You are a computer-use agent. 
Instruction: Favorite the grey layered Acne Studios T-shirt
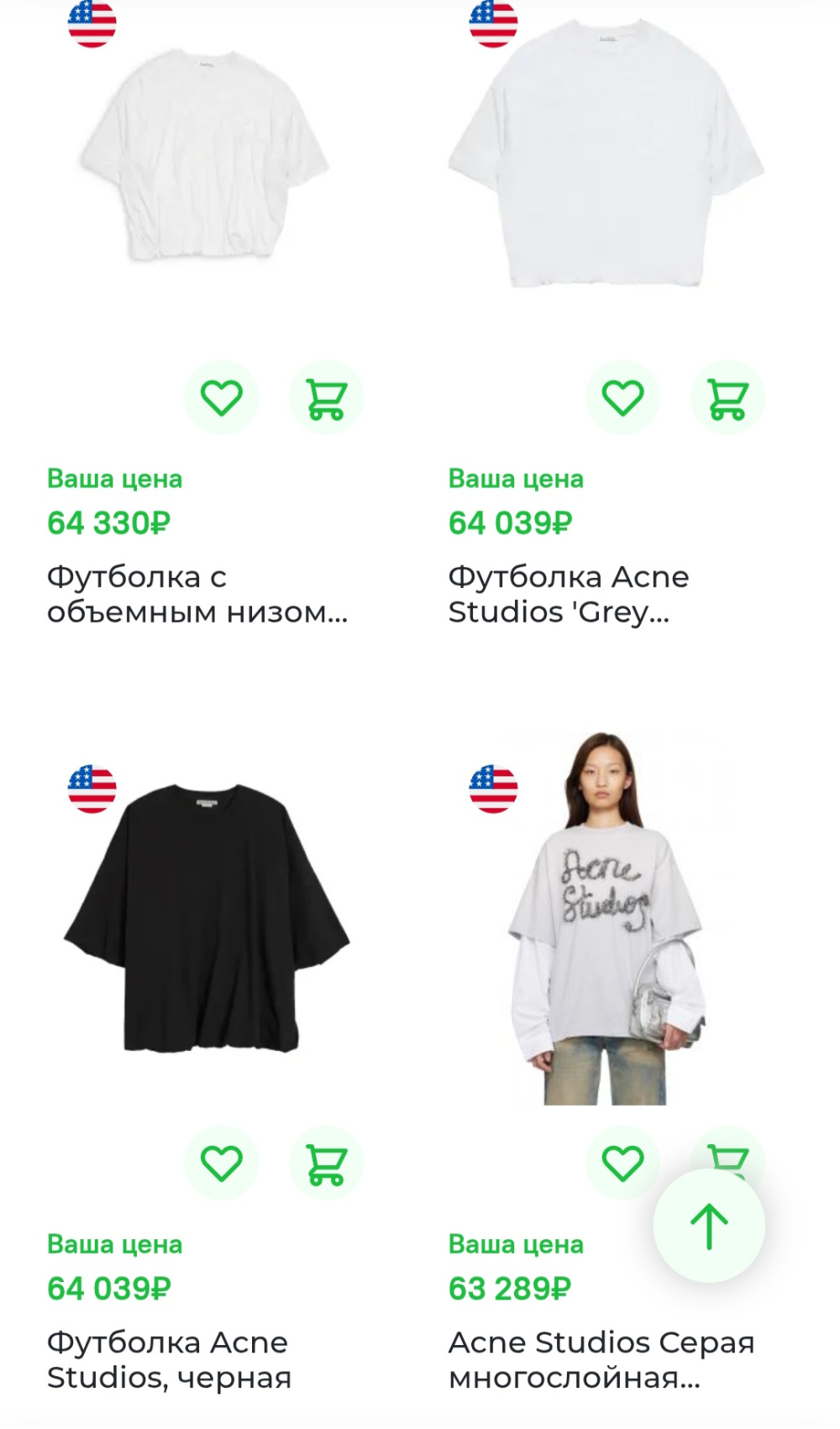click(x=622, y=1164)
